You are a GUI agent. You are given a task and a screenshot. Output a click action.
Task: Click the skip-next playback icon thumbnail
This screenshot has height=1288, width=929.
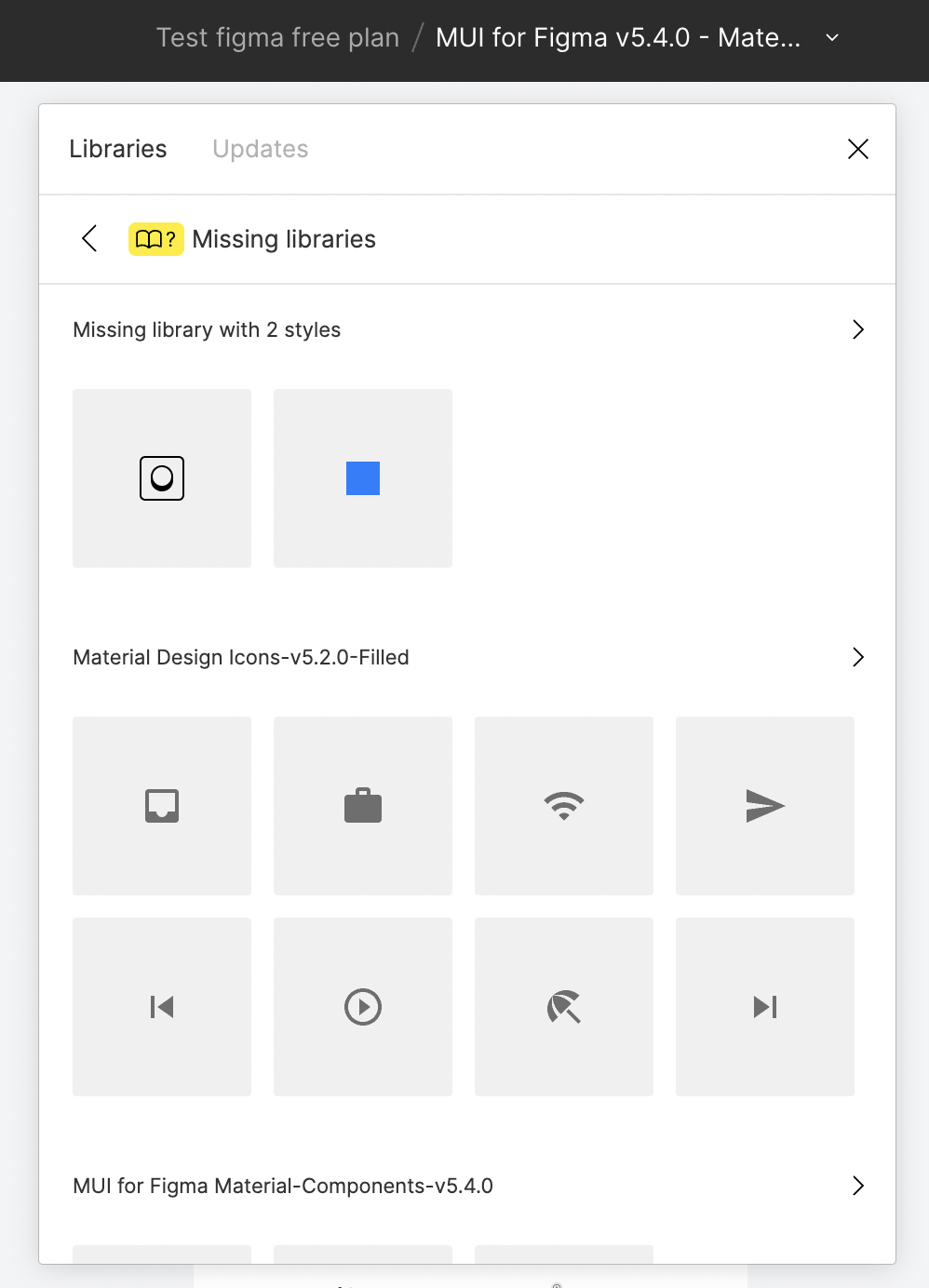(x=764, y=1006)
